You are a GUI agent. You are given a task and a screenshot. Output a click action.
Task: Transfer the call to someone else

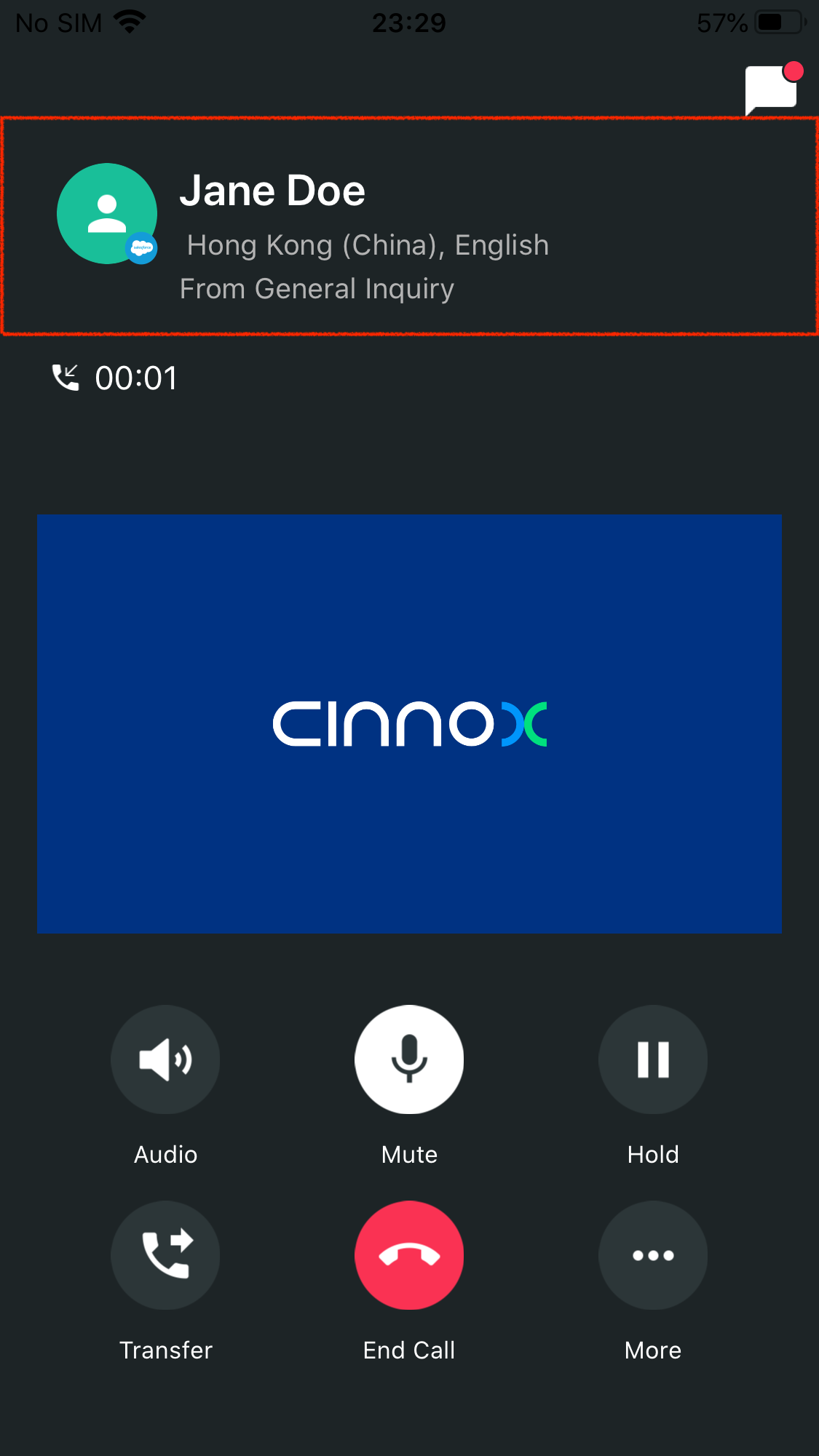click(165, 1254)
